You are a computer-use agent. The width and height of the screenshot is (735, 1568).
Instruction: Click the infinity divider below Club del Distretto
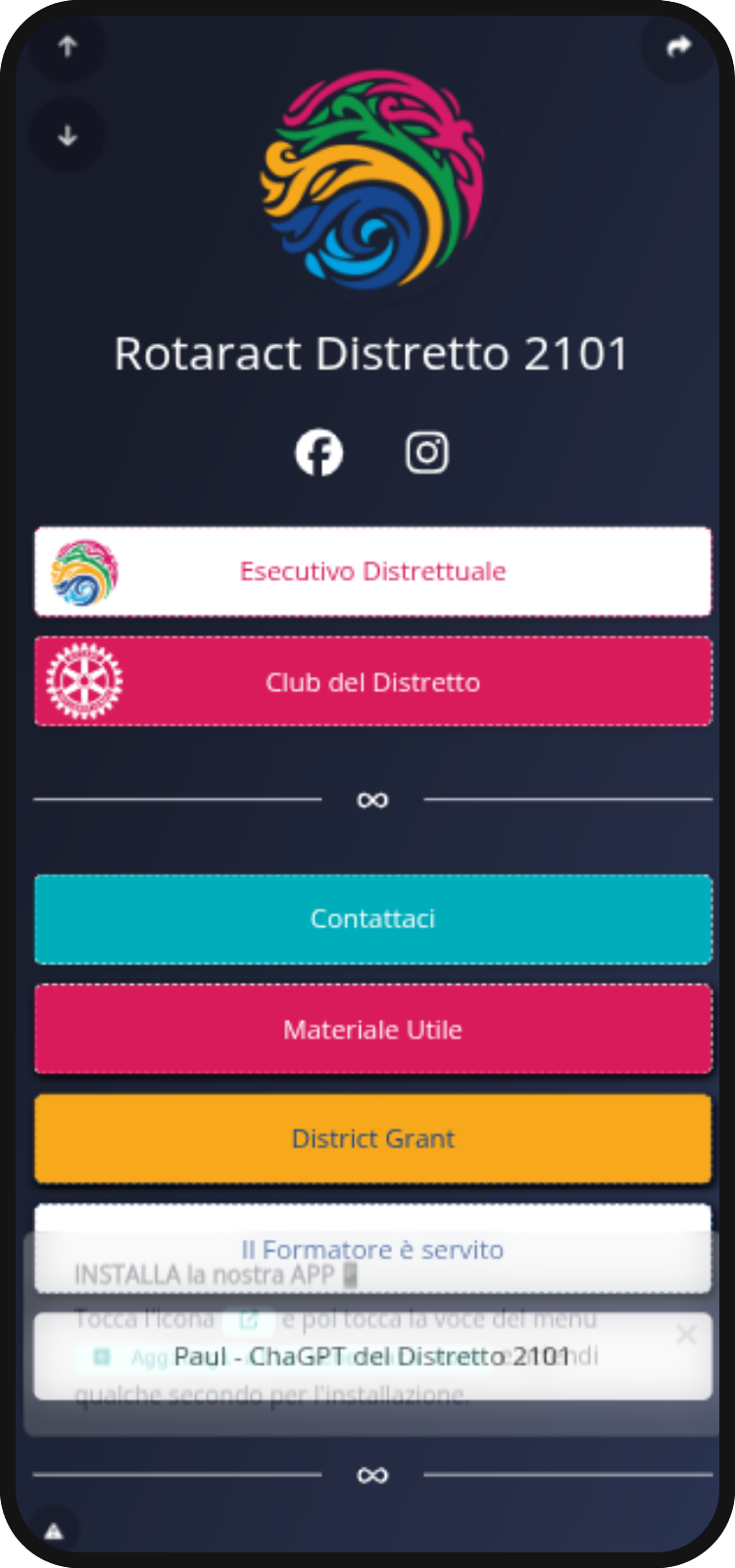(372, 800)
